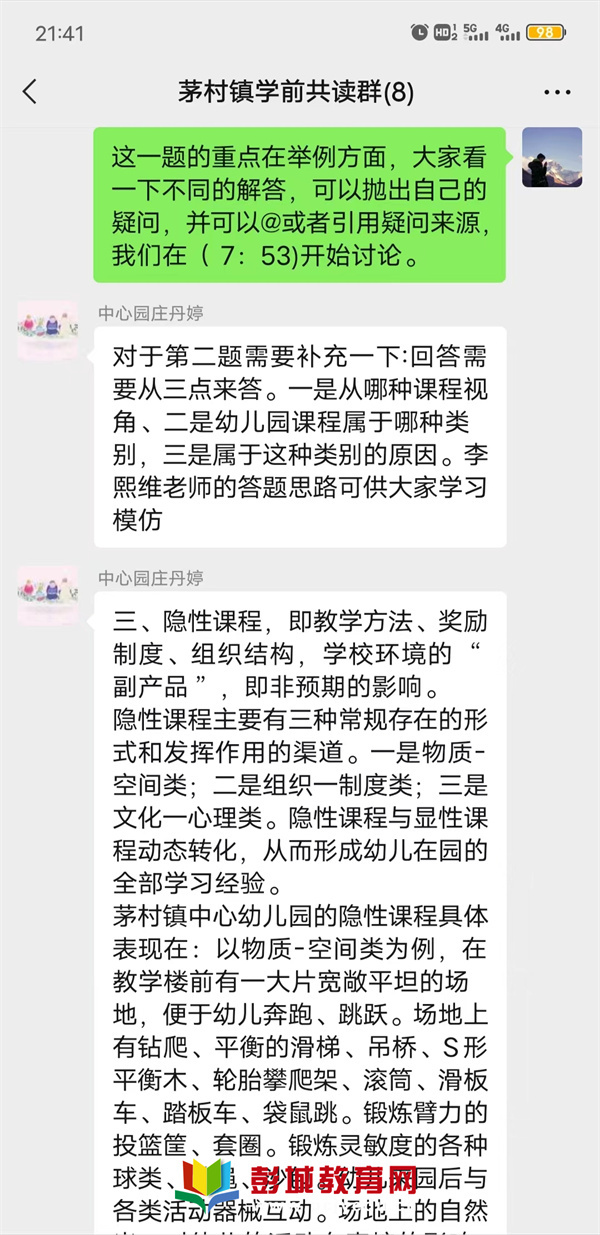Open the group chat overflow menu

557,93
